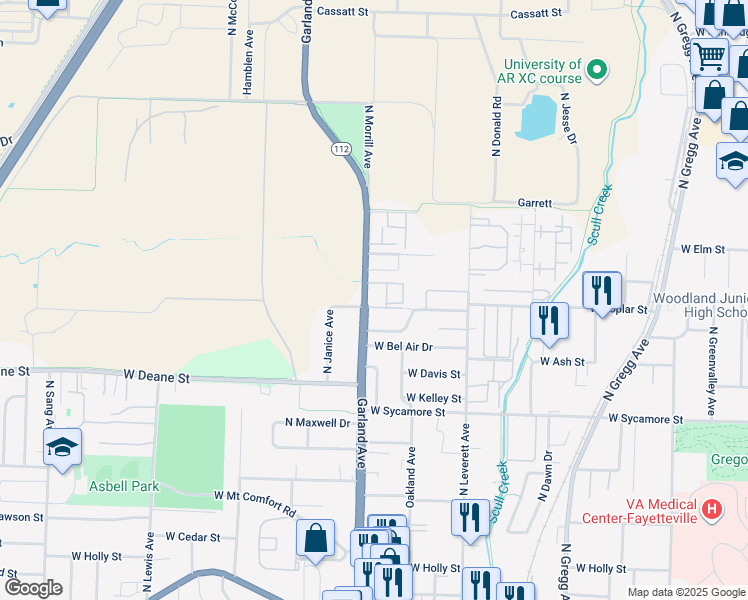Screen dimensions: 748x600
Task: Open the restaurant marker beside W Ash St
Action: coord(550,323)
